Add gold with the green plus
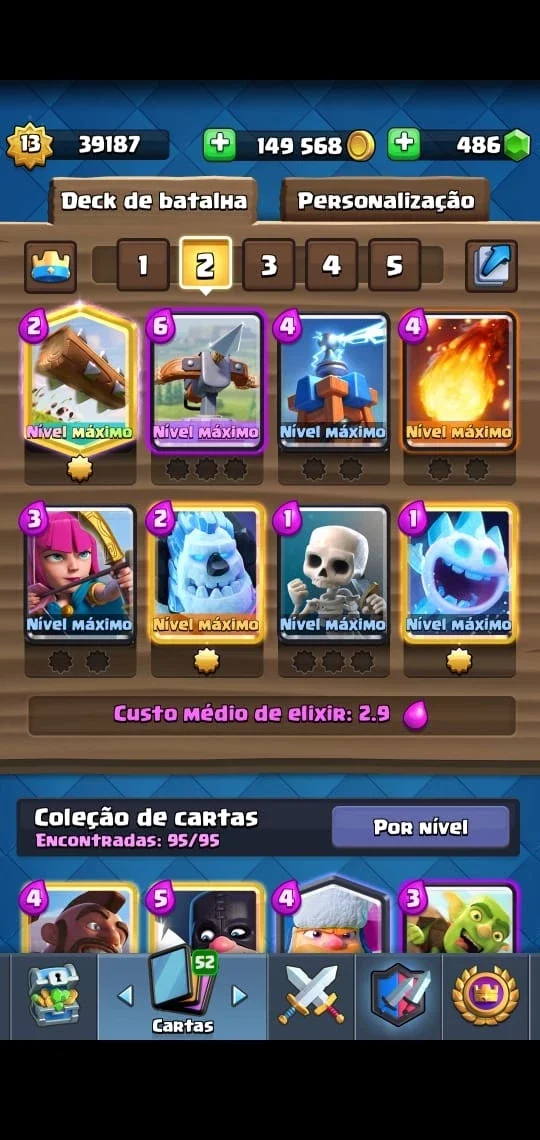 [219, 145]
